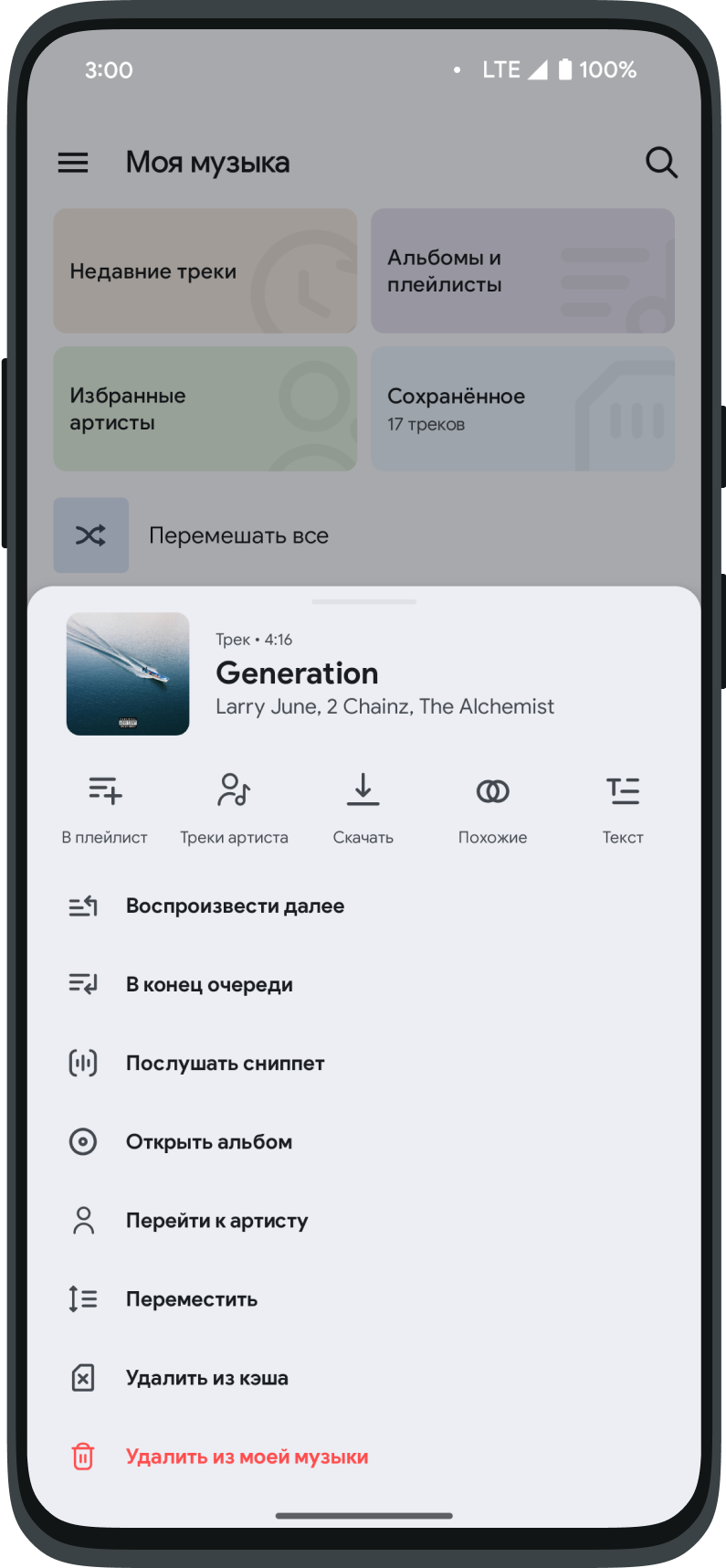Open the track's album
The width and height of the screenshot is (726, 1568).
[208, 1142]
